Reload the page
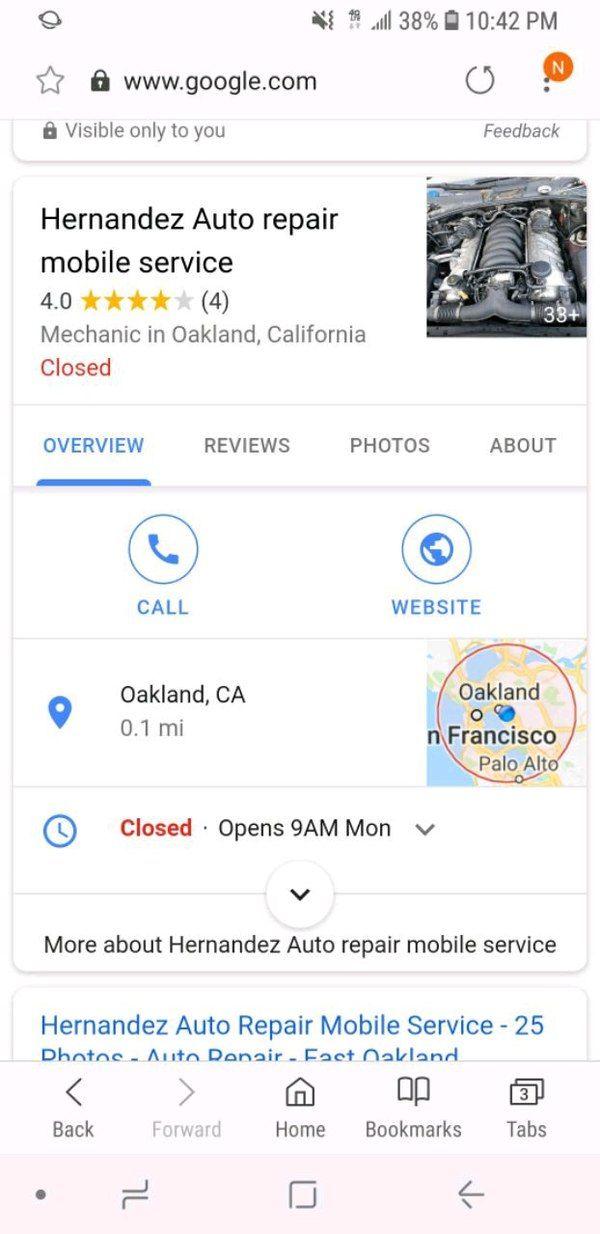This screenshot has height=1234, width=600. 480,82
